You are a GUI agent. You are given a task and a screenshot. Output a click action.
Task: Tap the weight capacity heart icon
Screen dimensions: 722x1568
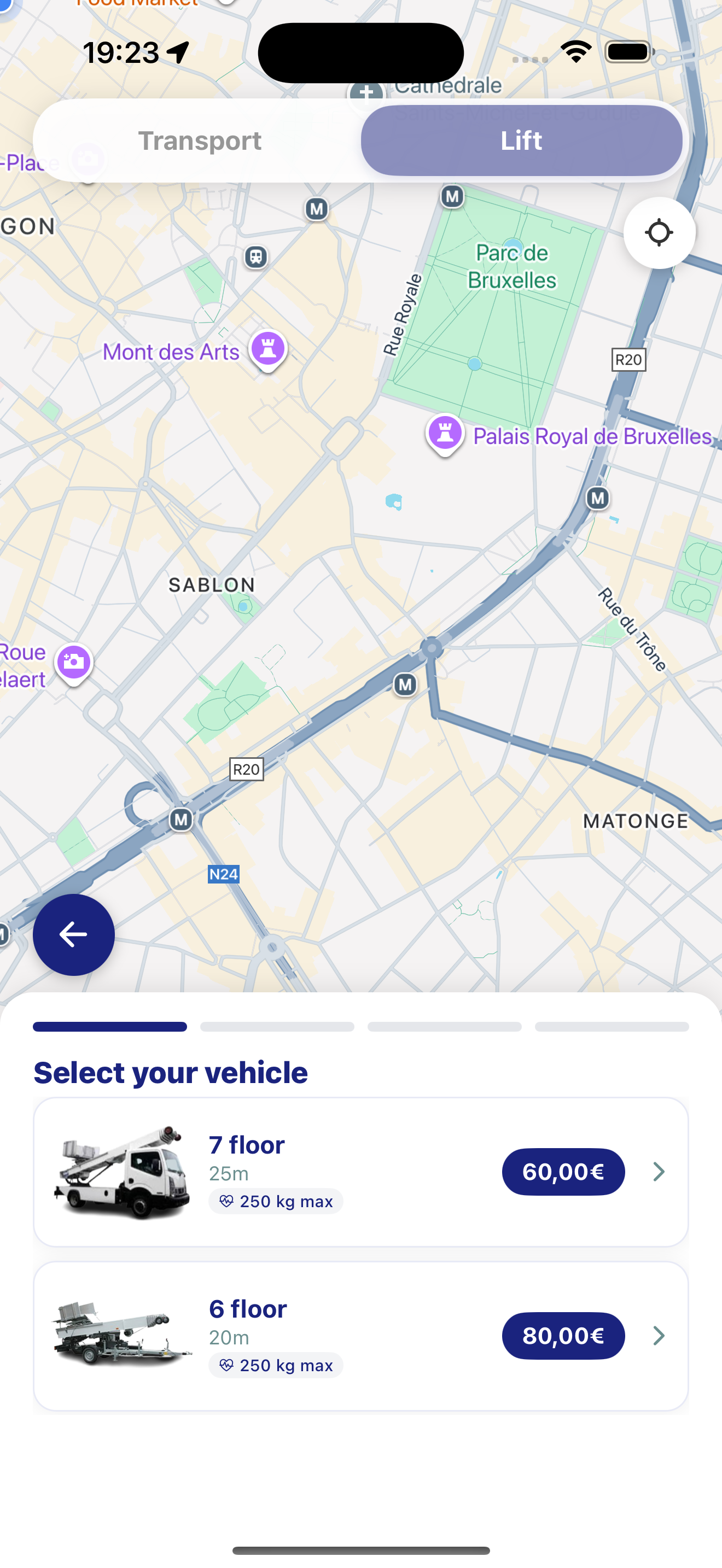tap(226, 1201)
